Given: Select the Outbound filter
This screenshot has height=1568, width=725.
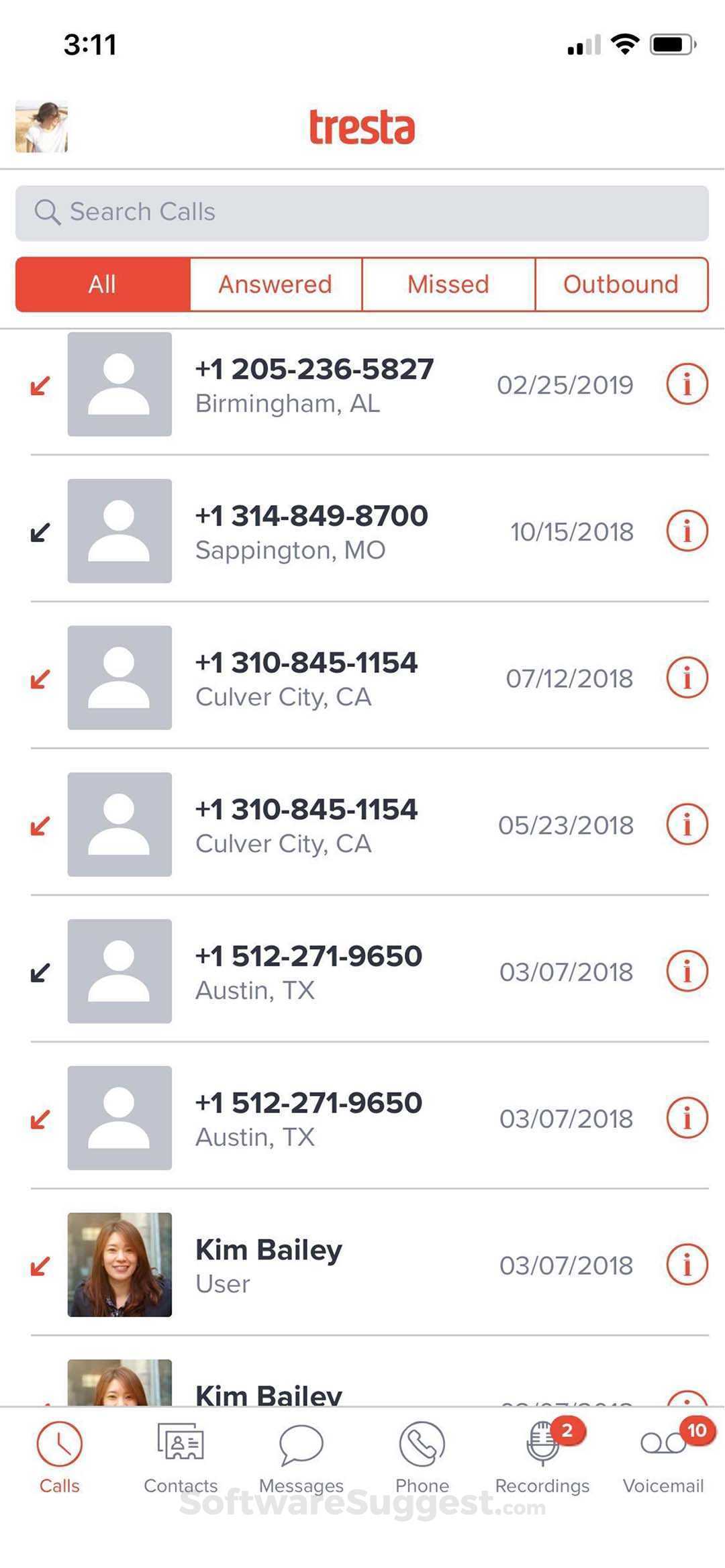Looking at the screenshot, I should (621, 284).
